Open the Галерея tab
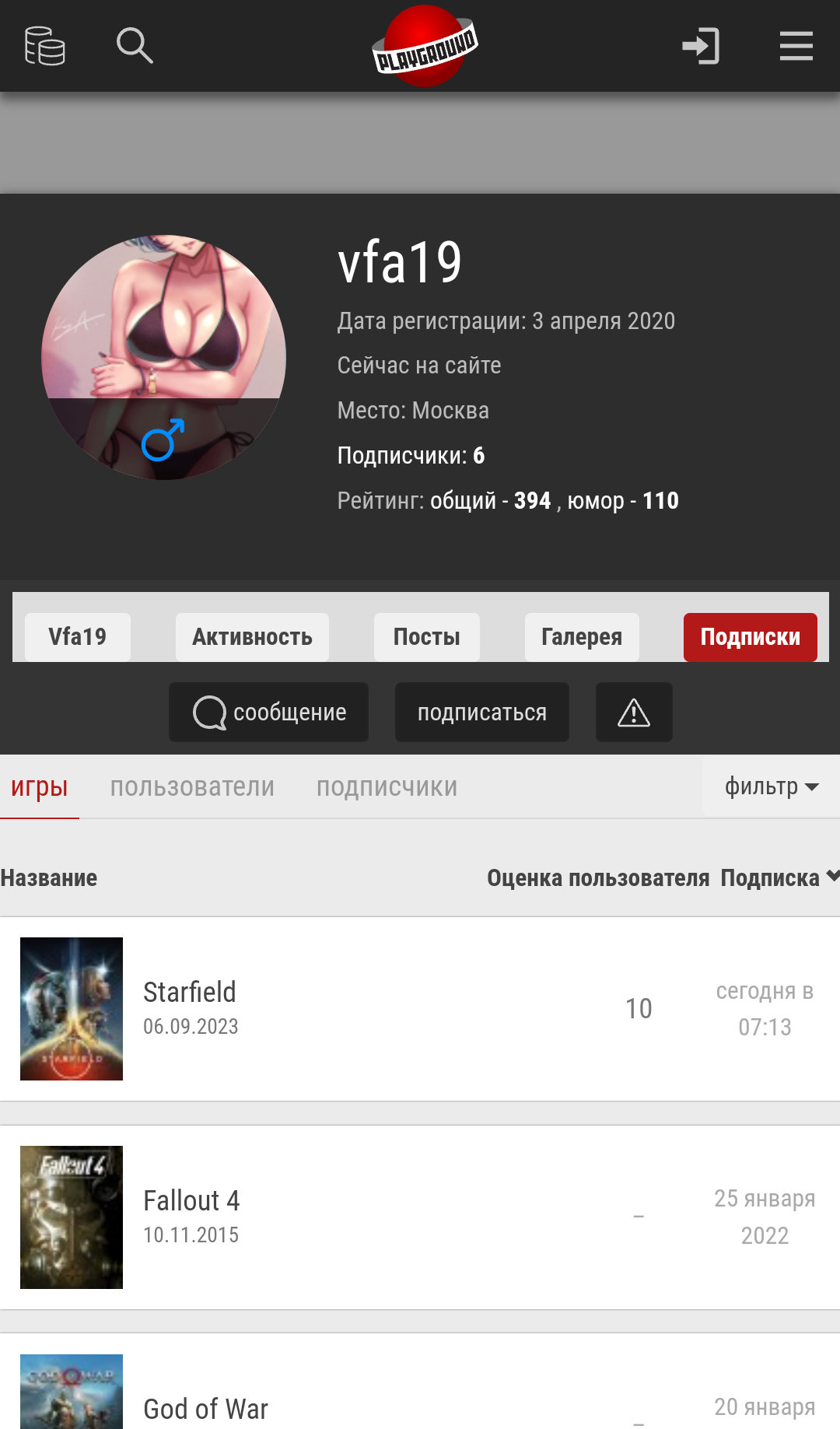 (582, 637)
